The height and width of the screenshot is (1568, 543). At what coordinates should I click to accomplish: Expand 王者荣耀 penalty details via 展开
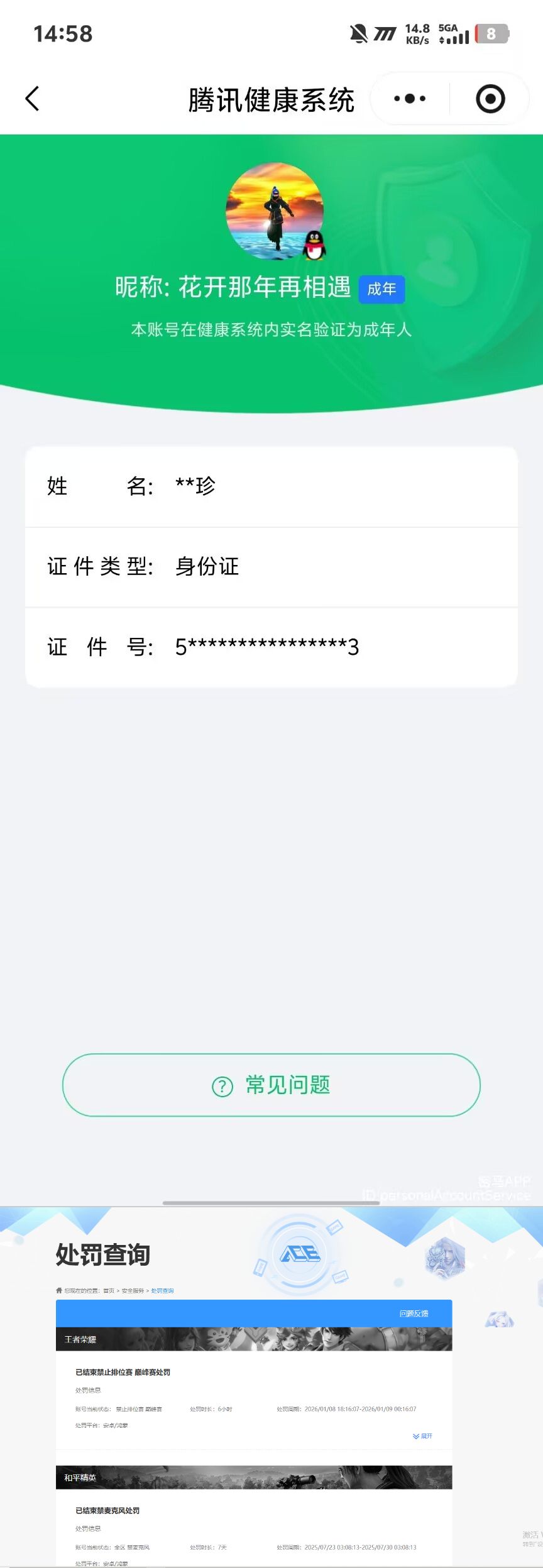point(422,1435)
